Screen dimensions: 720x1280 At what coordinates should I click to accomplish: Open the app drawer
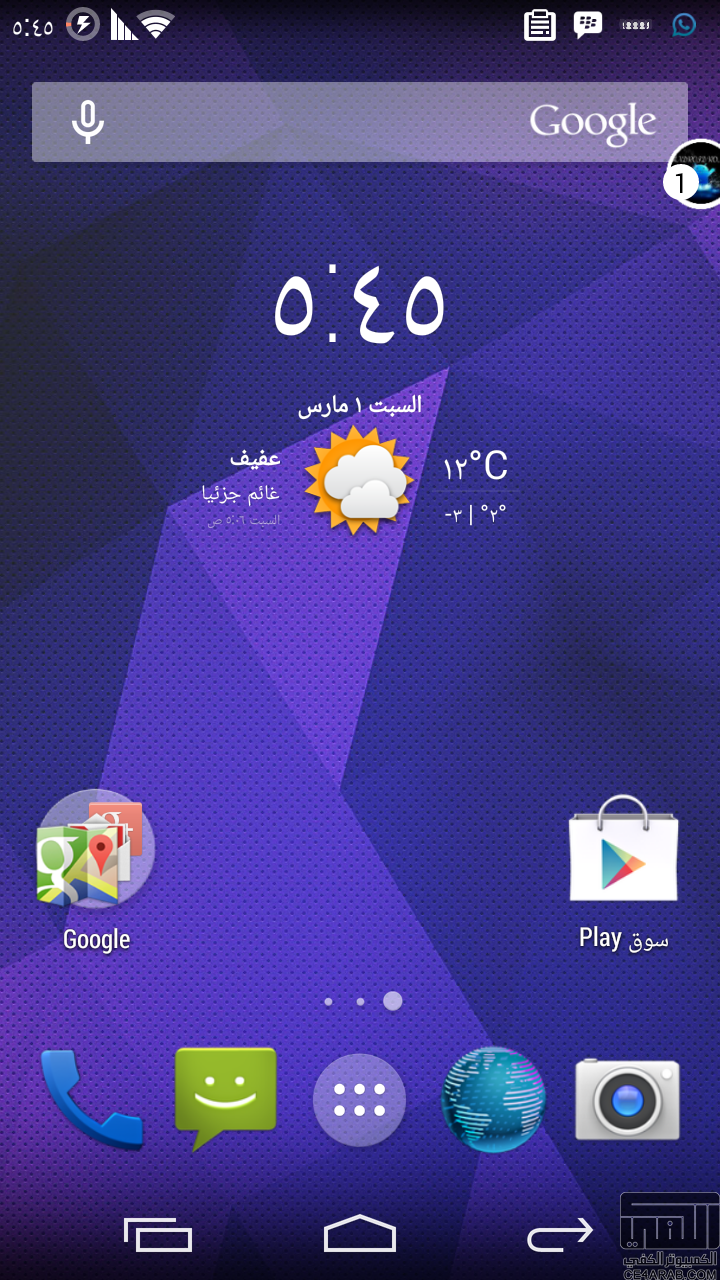[x=359, y=1099]
